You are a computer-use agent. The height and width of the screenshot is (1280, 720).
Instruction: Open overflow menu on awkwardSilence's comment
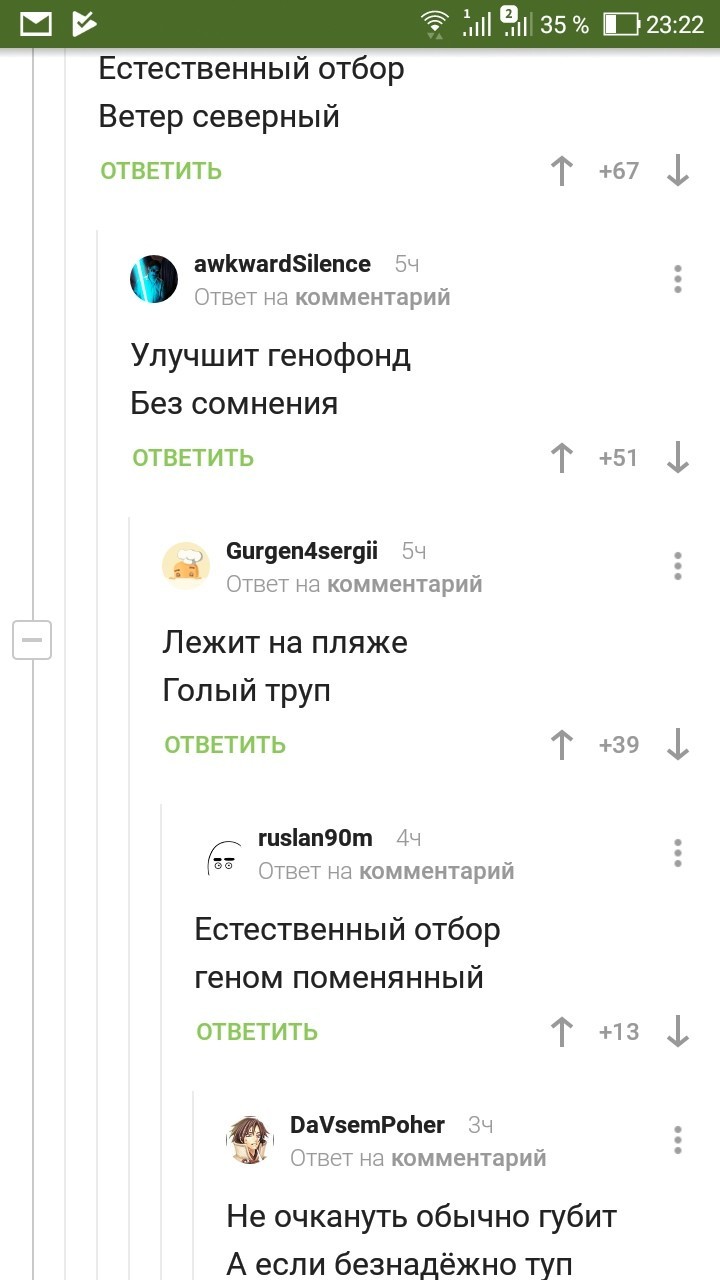678,279
